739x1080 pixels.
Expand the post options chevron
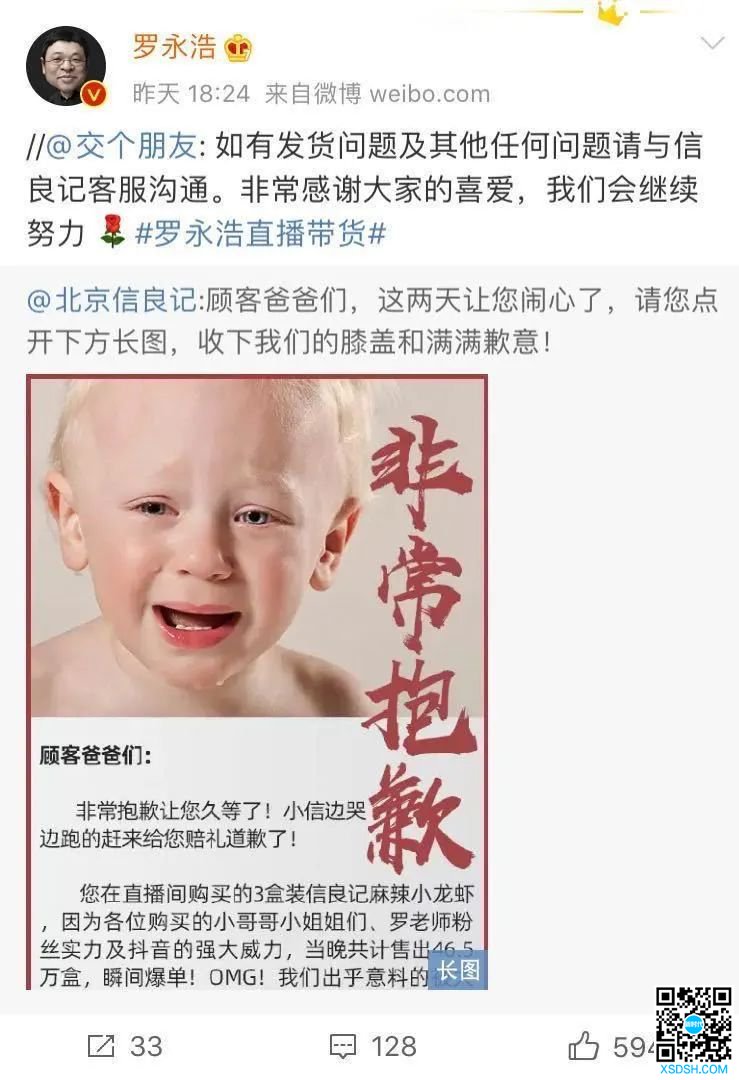pyautogui.click(x=712, y=44)
